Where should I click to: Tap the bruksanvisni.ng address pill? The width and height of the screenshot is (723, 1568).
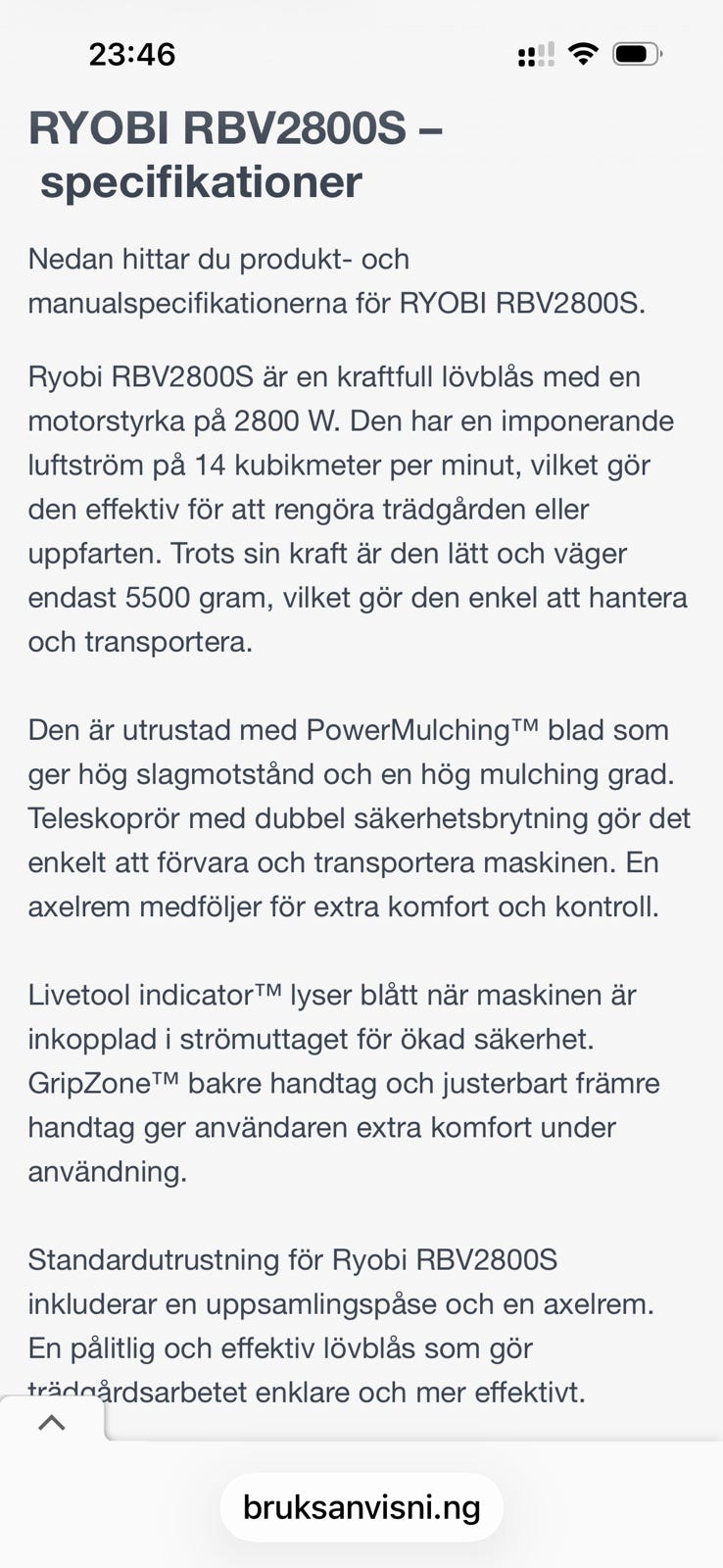[x=361, y=1507]
